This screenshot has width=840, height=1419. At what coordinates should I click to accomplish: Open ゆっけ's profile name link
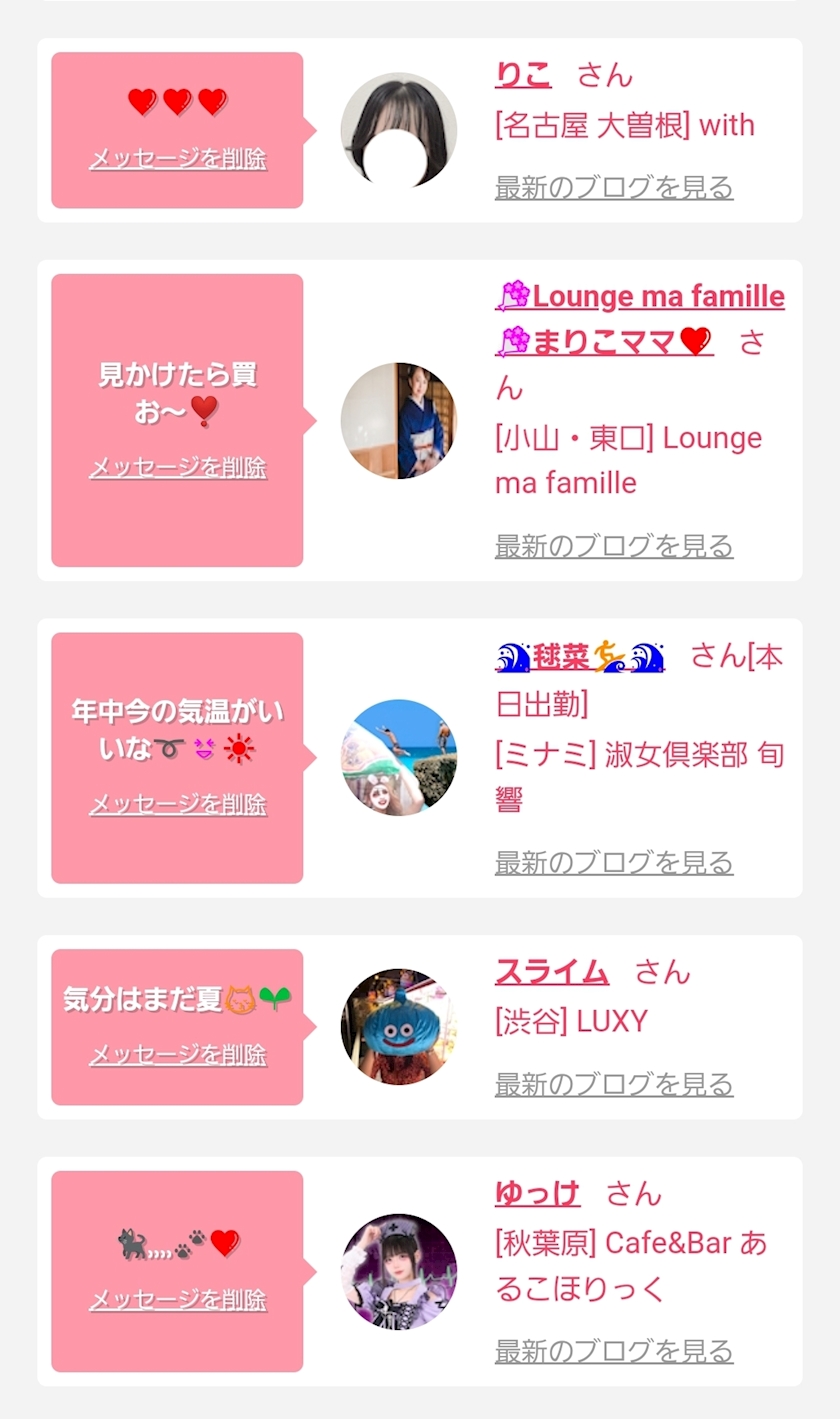pyautogui.click(x=537, y=1193)
